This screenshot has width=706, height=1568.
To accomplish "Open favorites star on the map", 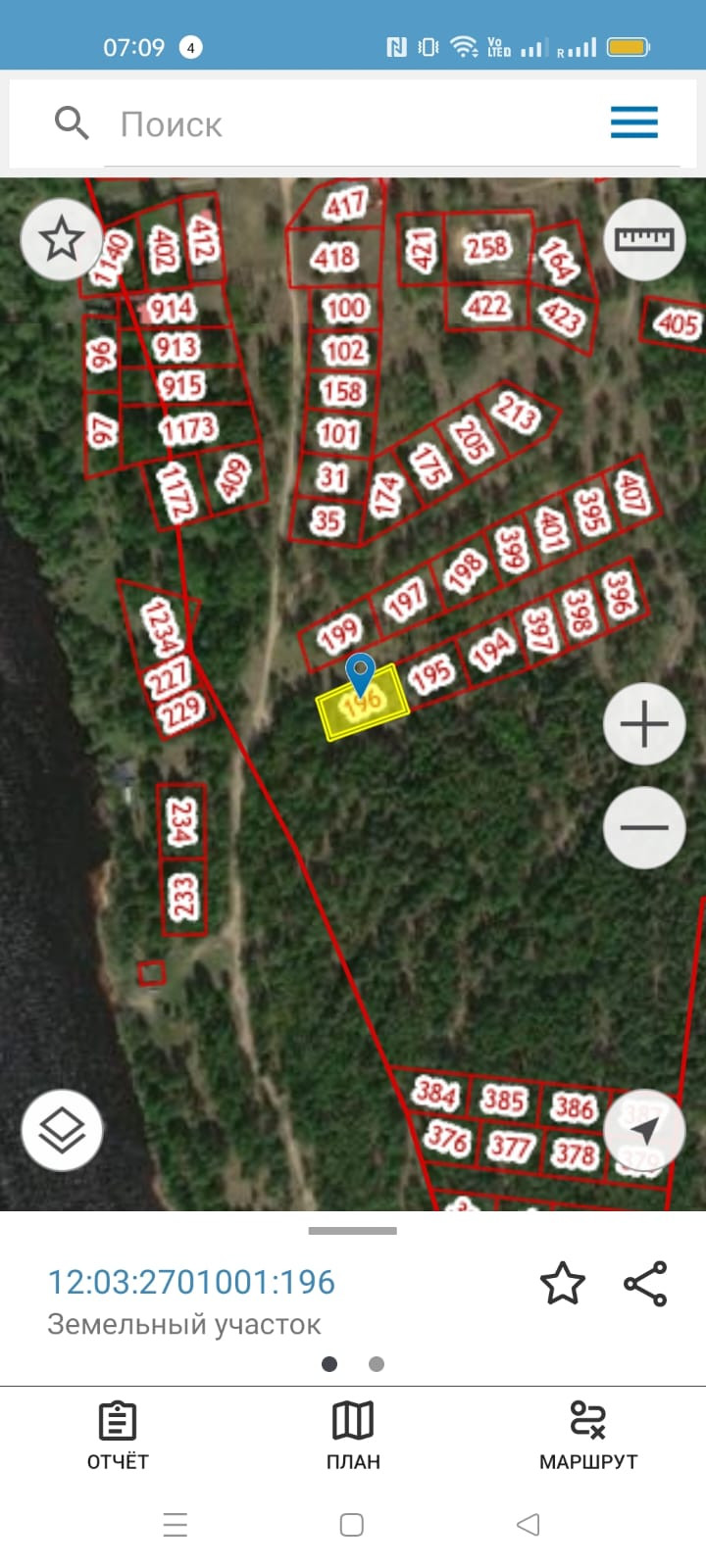I will click(x=61, y=239).
